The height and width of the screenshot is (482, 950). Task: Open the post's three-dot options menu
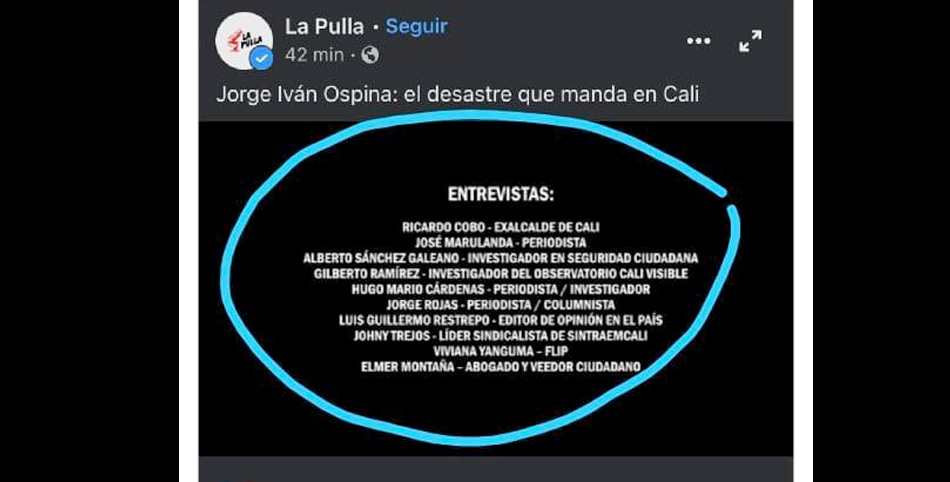(x=698, y=41)
